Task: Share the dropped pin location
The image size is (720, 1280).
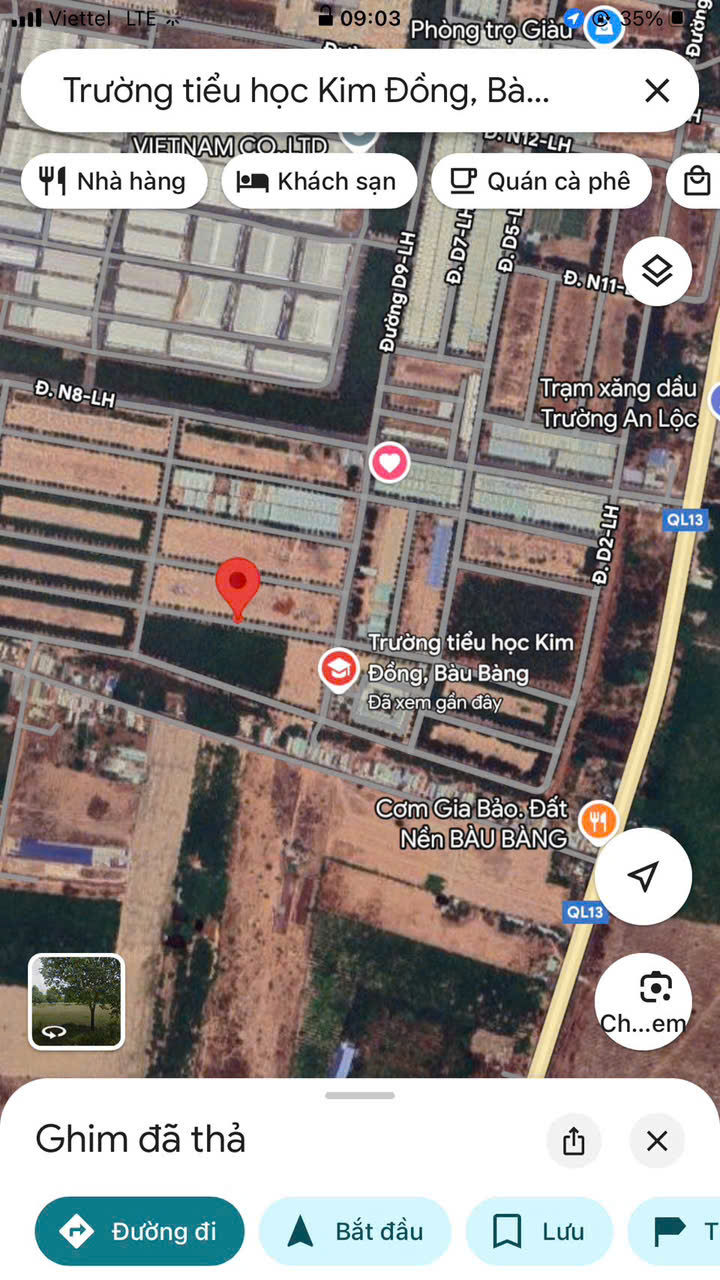Action: (x=574, y=1141)
